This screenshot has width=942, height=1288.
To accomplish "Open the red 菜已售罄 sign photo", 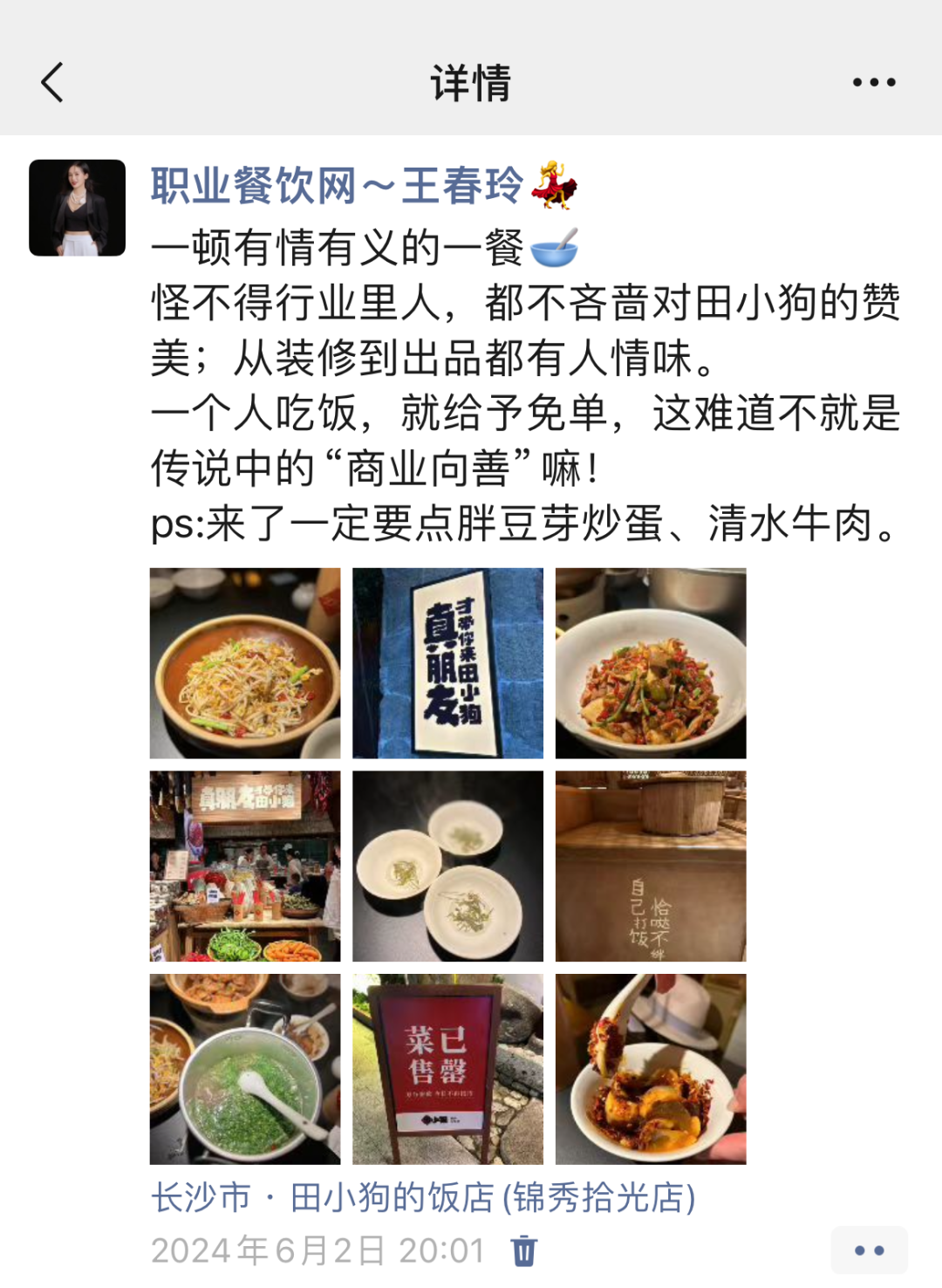I will pos(447,1069).
